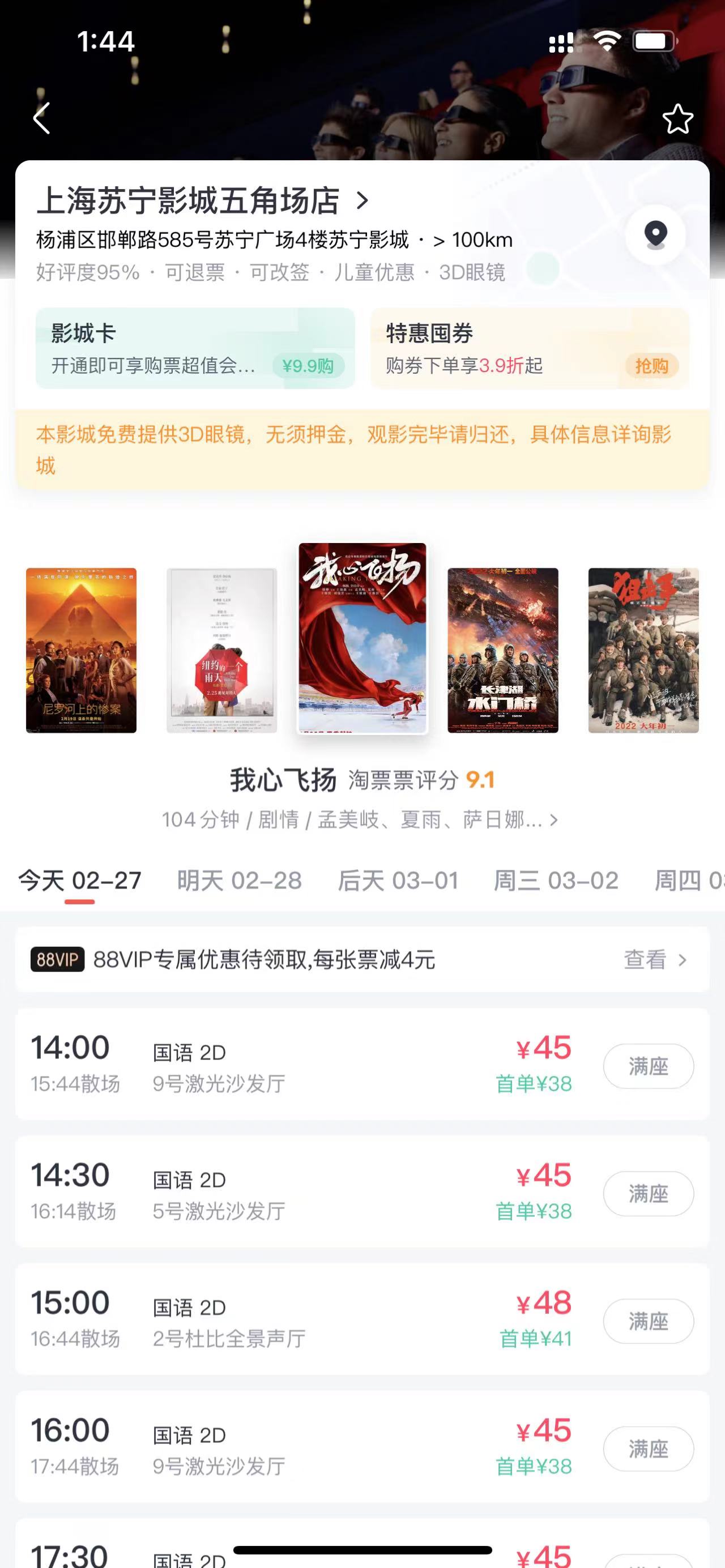The height and width of the screenshot is (1568, 725).
Task: Select the 纽约的一个雨天 movie poster
Action: point(221,650)
